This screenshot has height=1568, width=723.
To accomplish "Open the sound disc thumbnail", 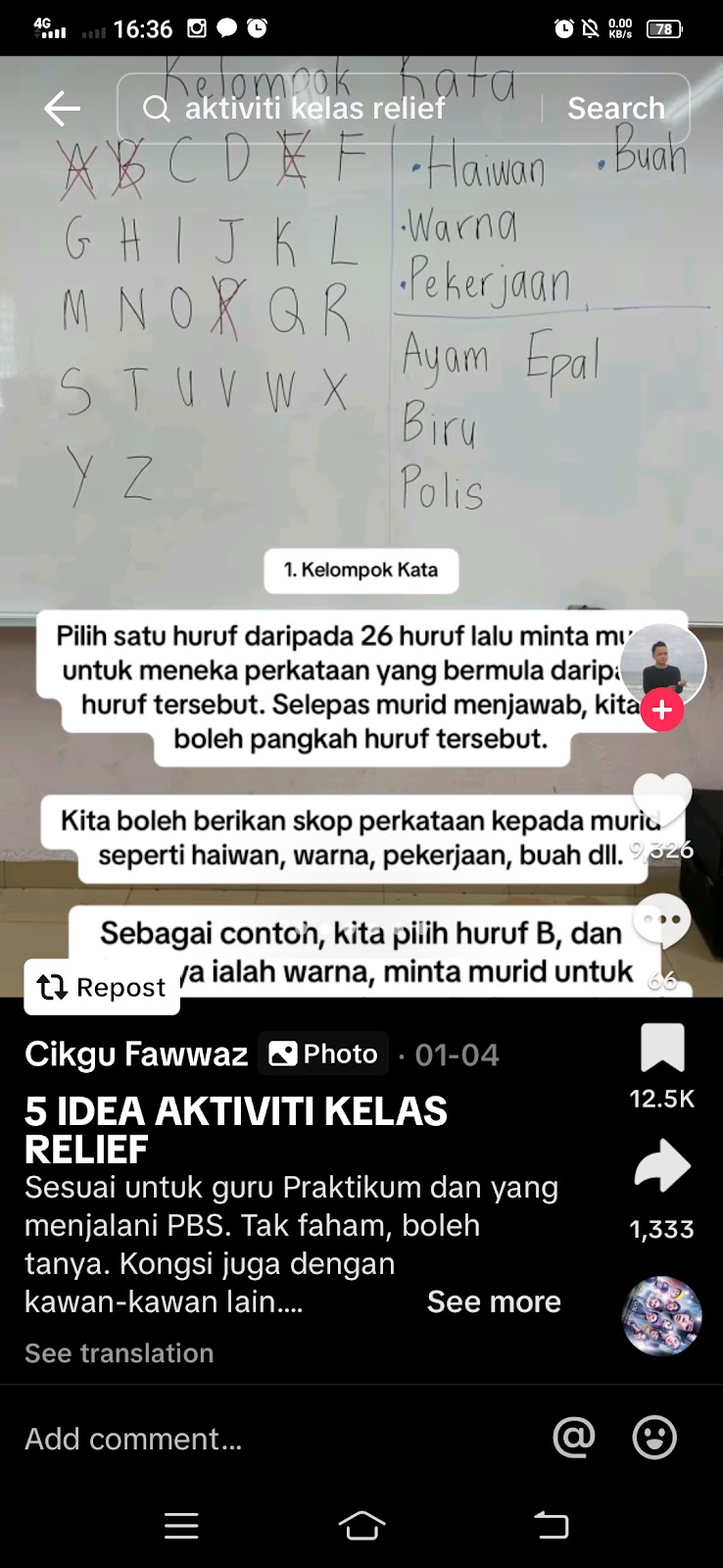I will tap(662, 1315).
